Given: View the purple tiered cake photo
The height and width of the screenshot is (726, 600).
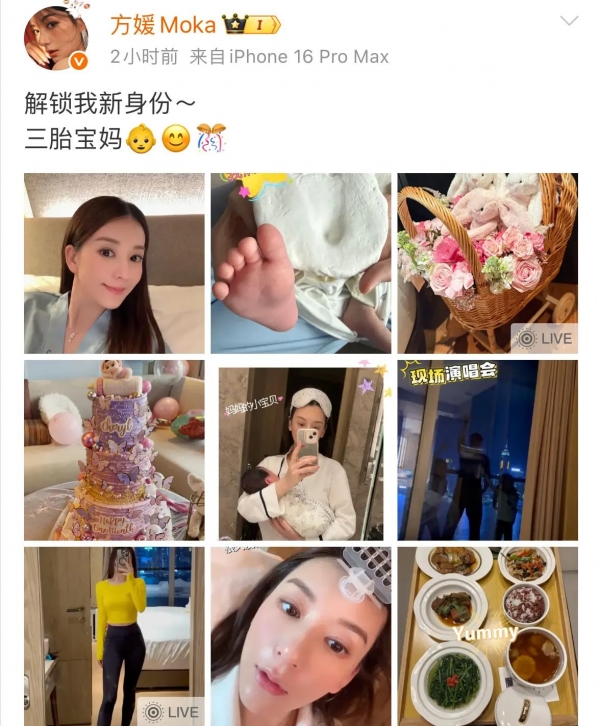Looking at the screenshot, I should [114, 450].
